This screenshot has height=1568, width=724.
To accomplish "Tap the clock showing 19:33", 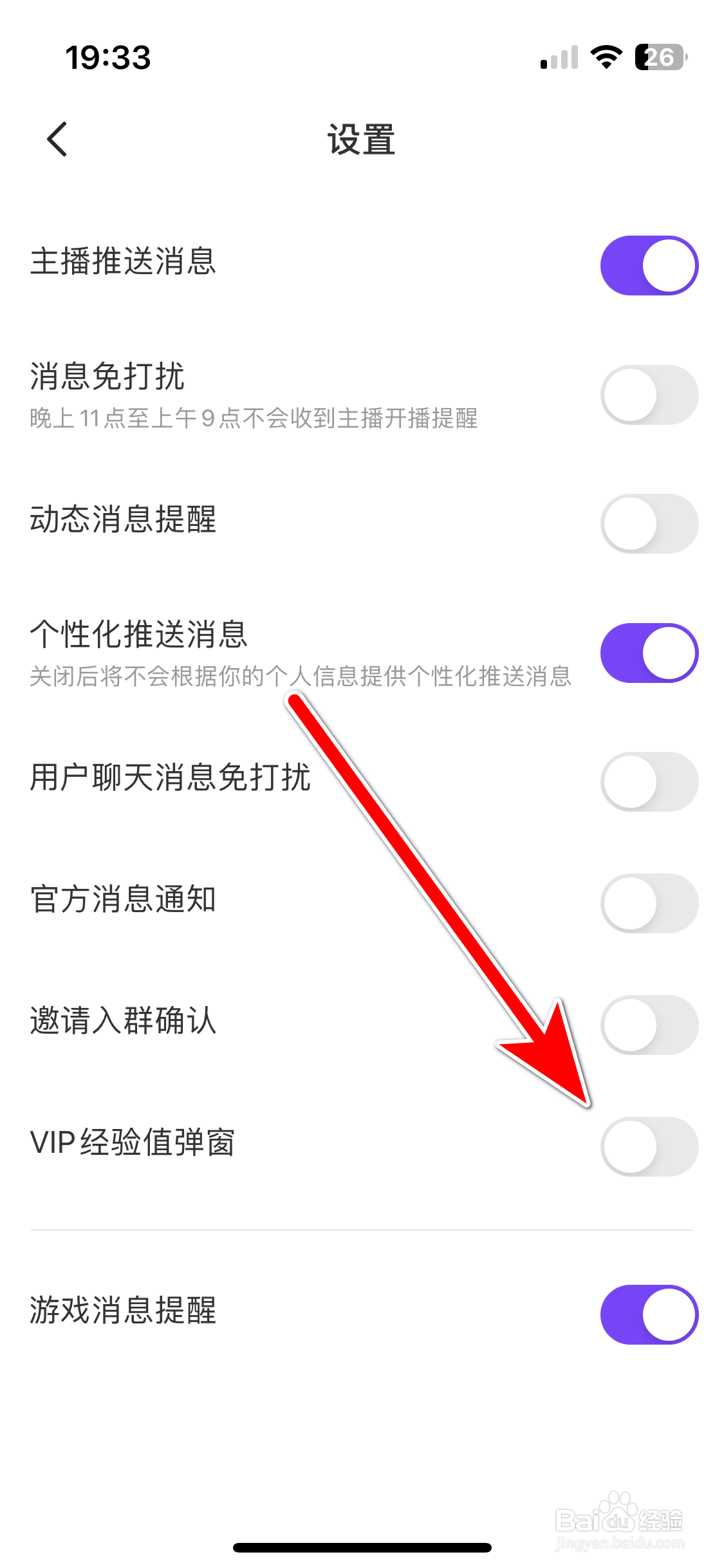I will click(108, 58).
